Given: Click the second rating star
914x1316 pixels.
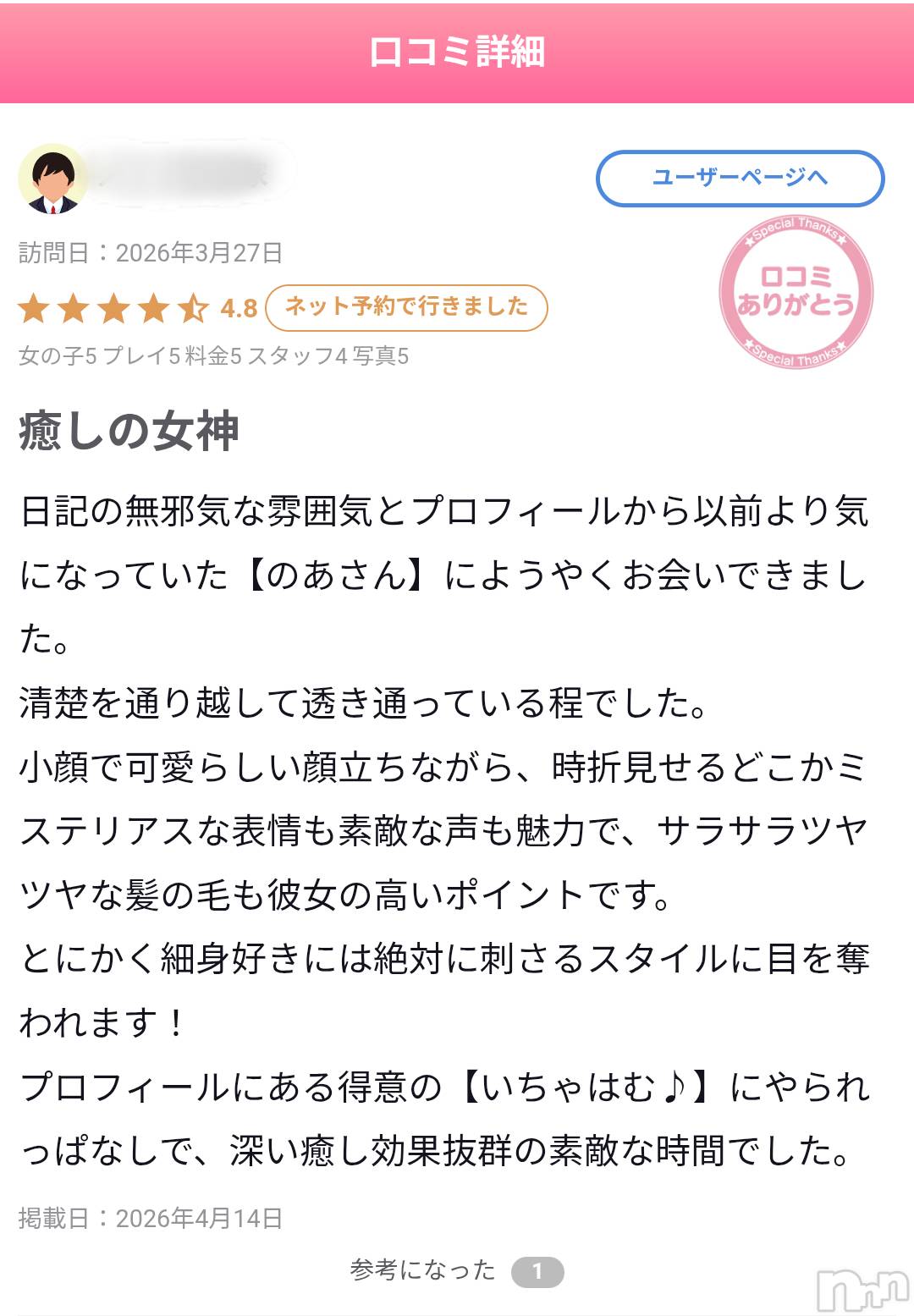Looking at the screenshot, I should (x=74, y=307).
